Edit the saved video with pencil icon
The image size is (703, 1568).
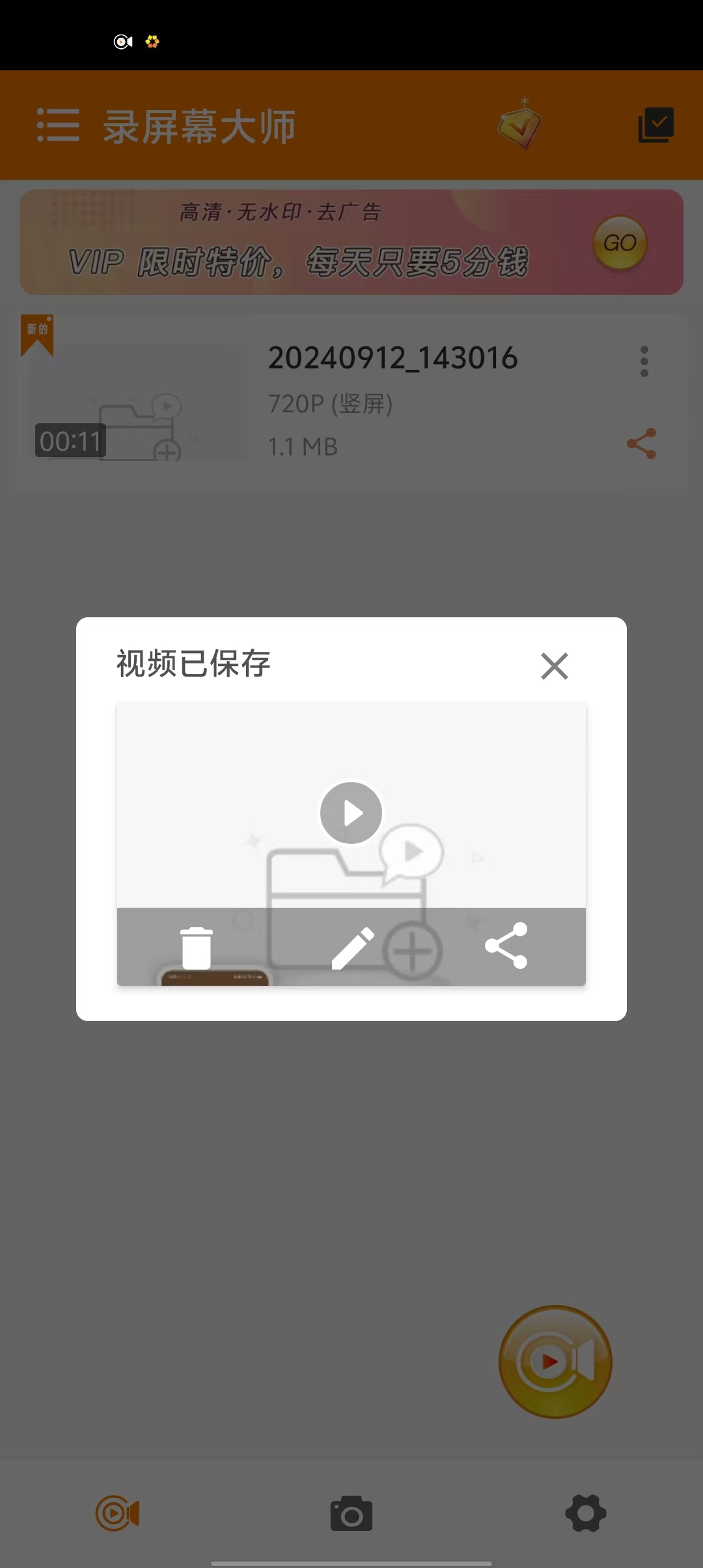coord(352,948)
